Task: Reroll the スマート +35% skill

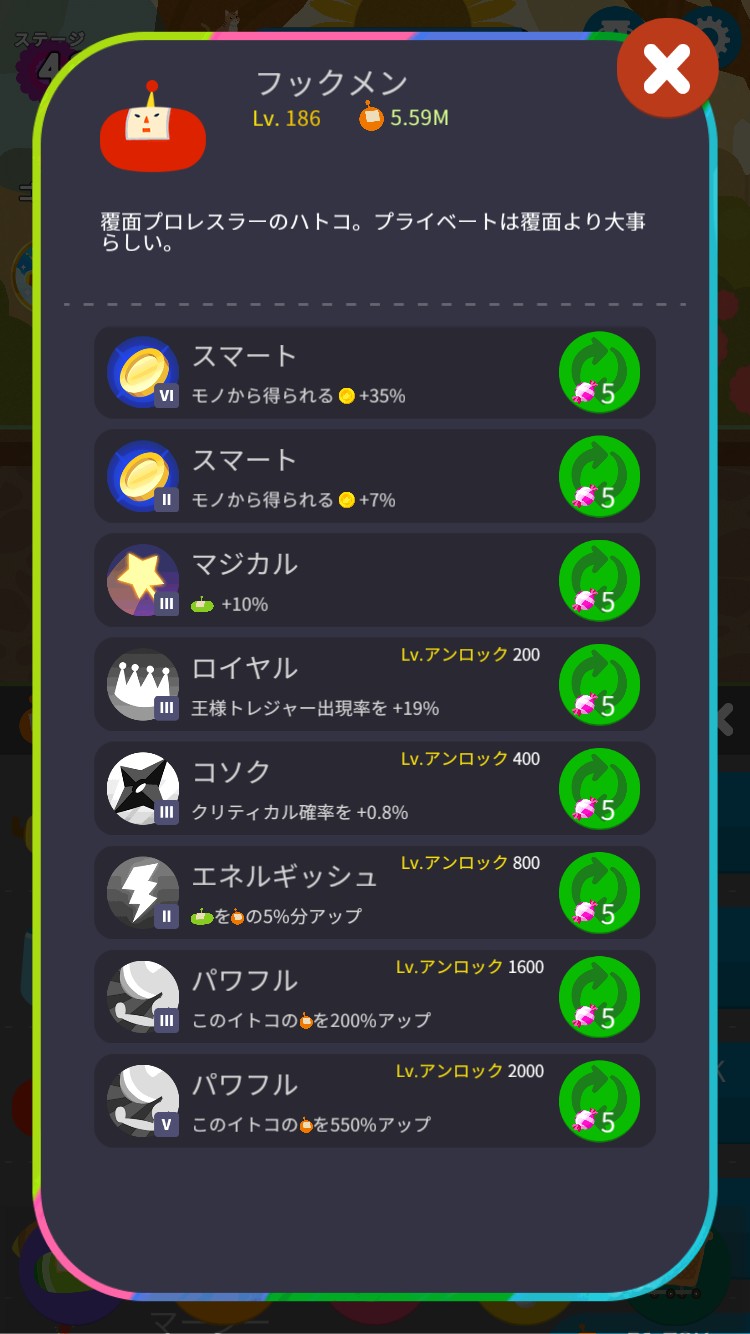Action: click(599, 372)
